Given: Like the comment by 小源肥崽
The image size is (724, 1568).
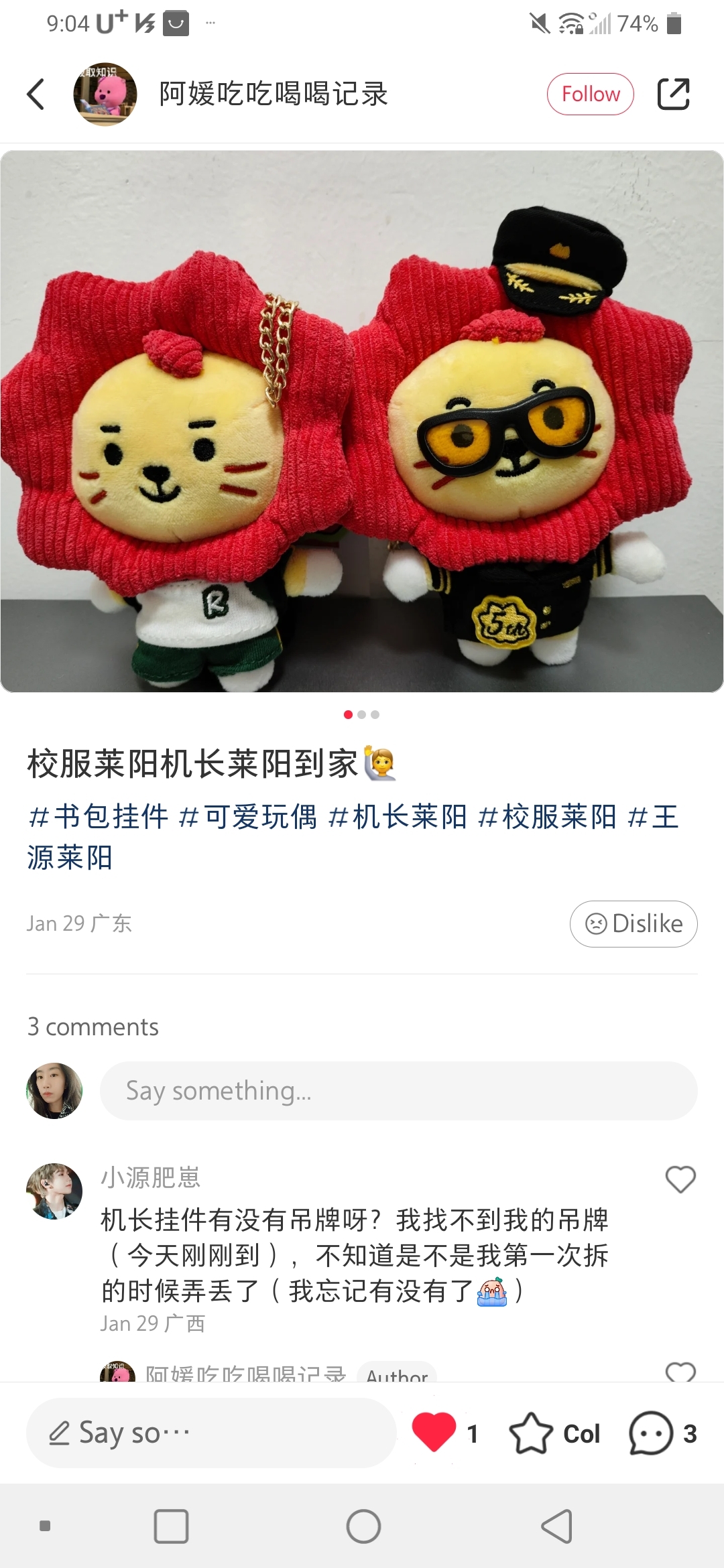Looking at the screenshot, I should [680, 1179].
